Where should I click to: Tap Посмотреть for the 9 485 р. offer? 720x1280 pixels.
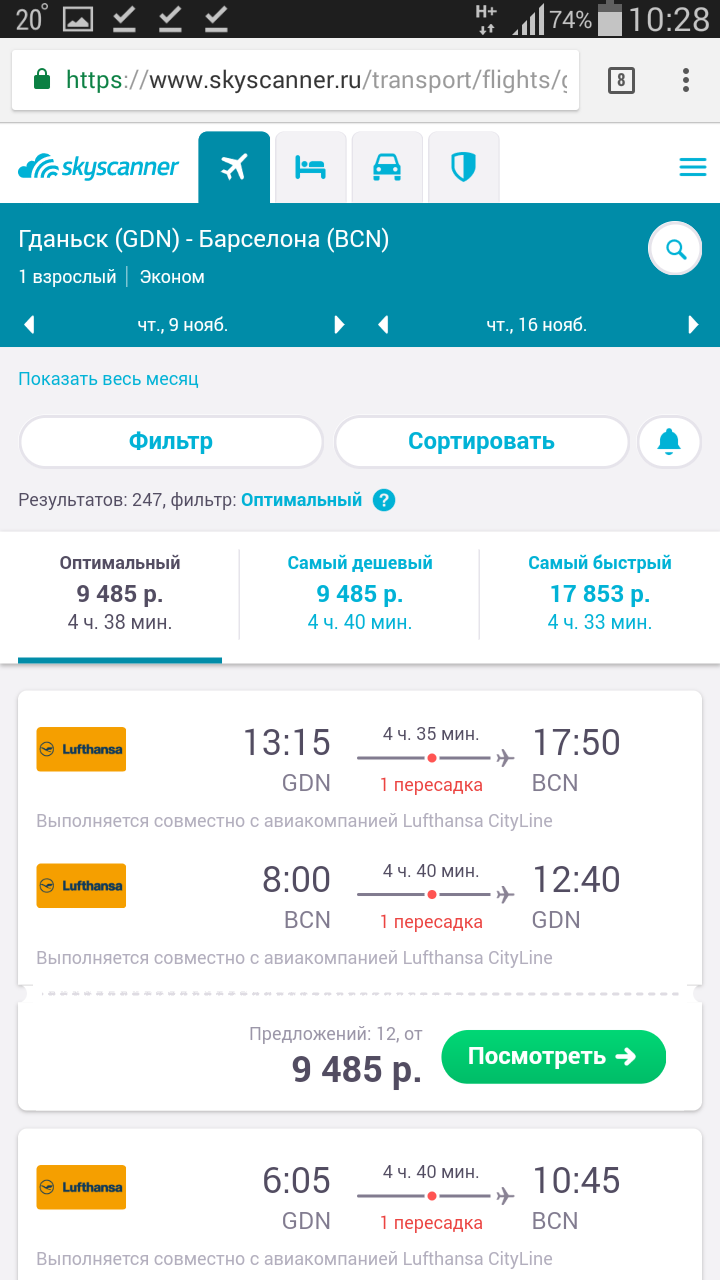pyautogui.click(x=553, y=1057)
